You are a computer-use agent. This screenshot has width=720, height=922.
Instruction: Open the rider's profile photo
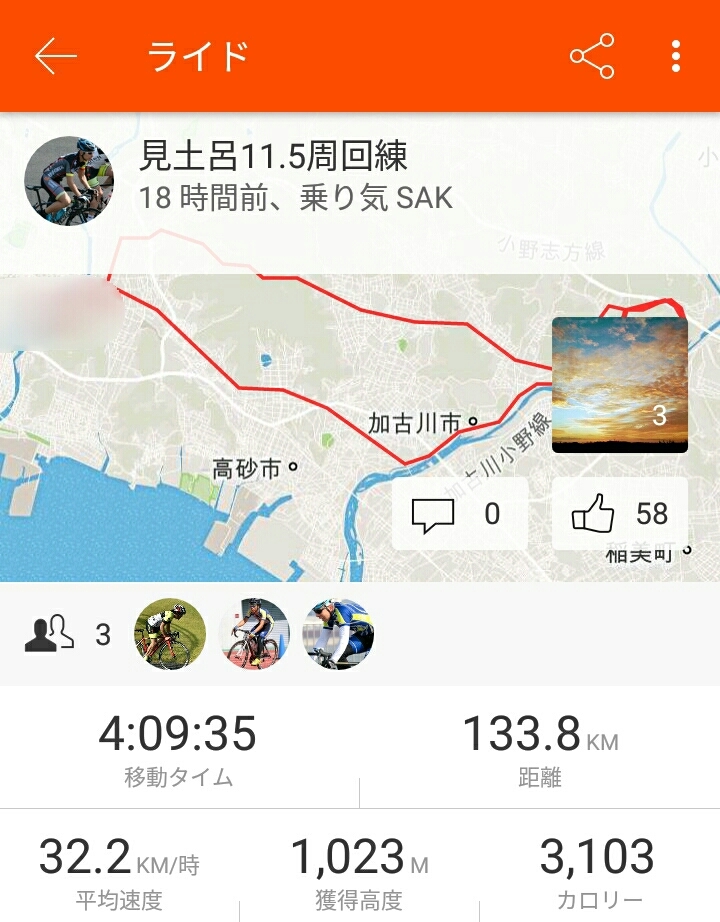68,181
